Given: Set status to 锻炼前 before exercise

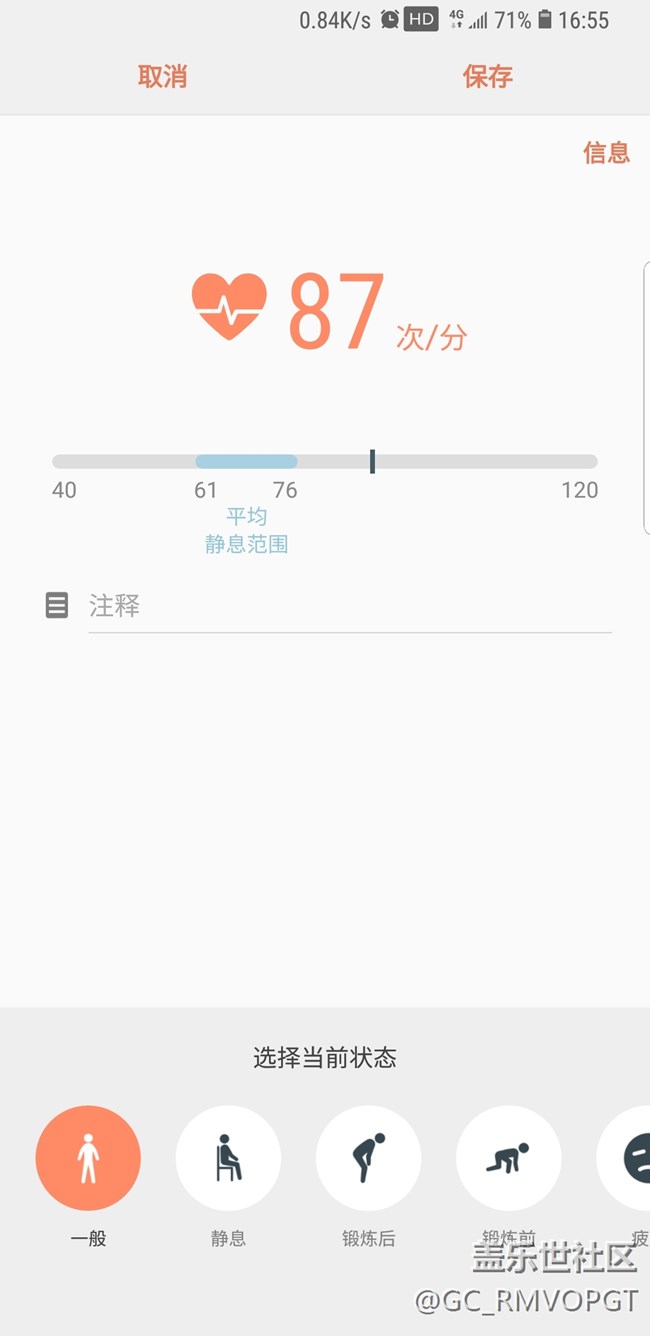Looking at the screenshot, I should [x=508, y=1158].
